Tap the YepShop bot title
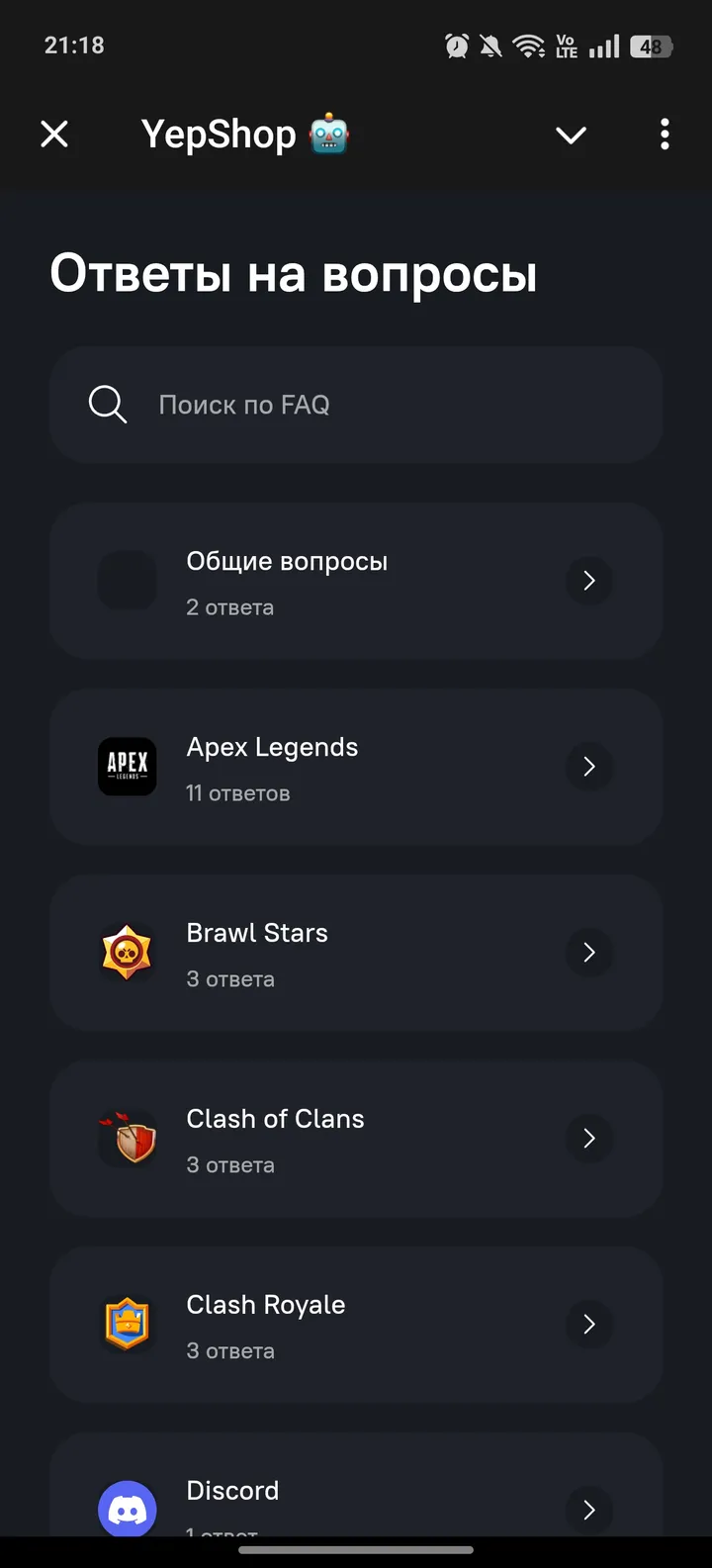 [x=218, y=135]
